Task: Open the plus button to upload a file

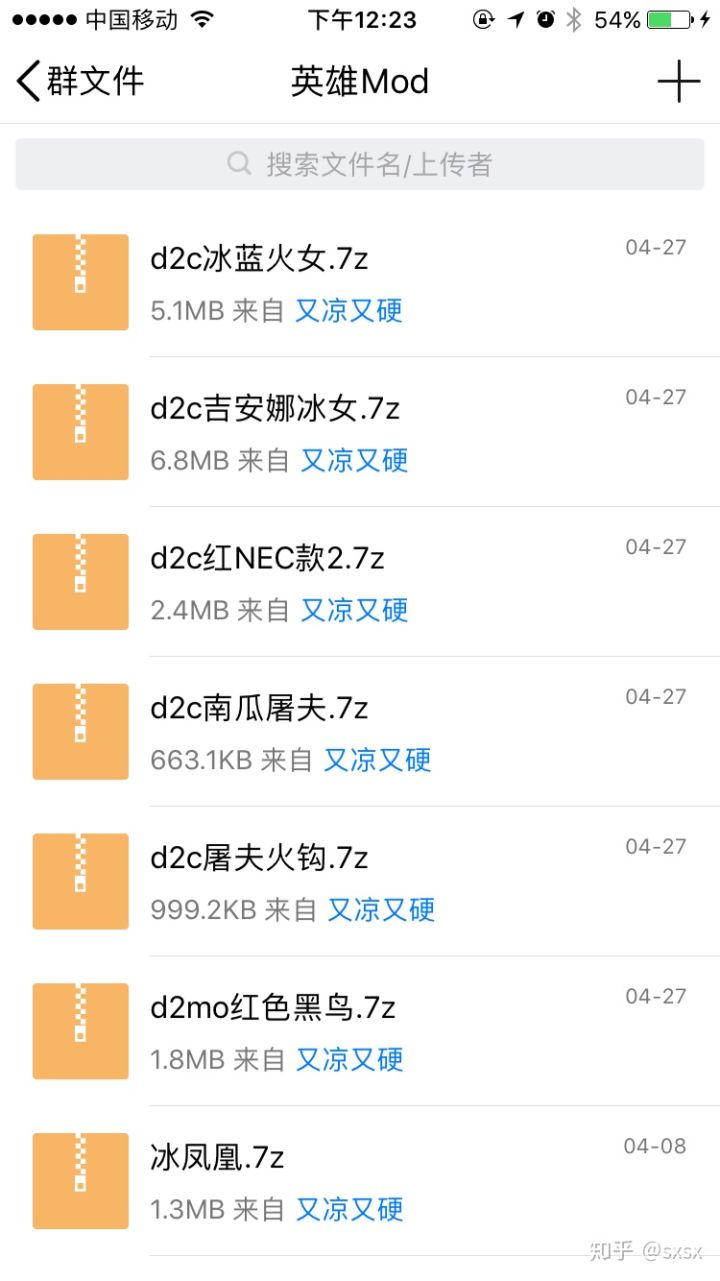Action: point(679,81)
